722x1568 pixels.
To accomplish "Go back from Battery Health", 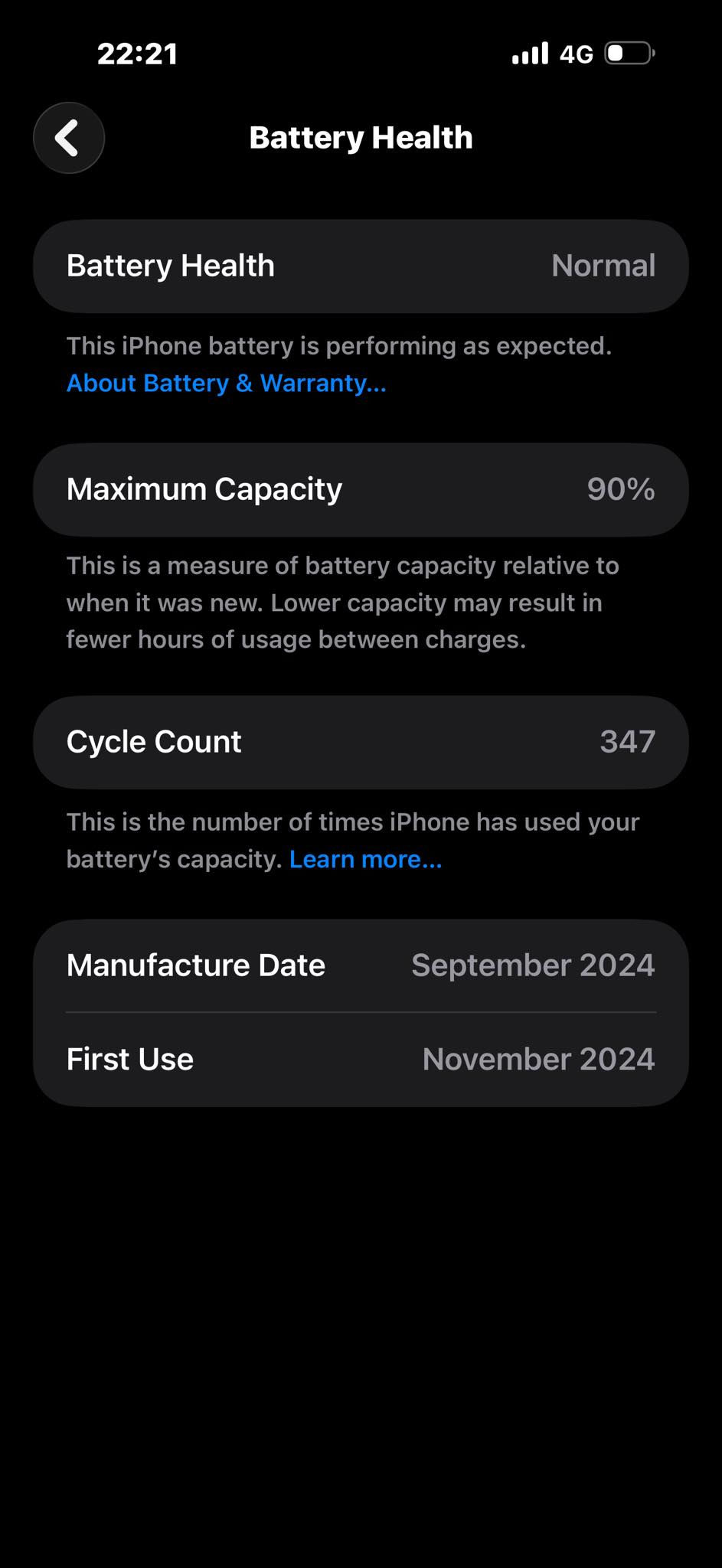I will [69, 138].
